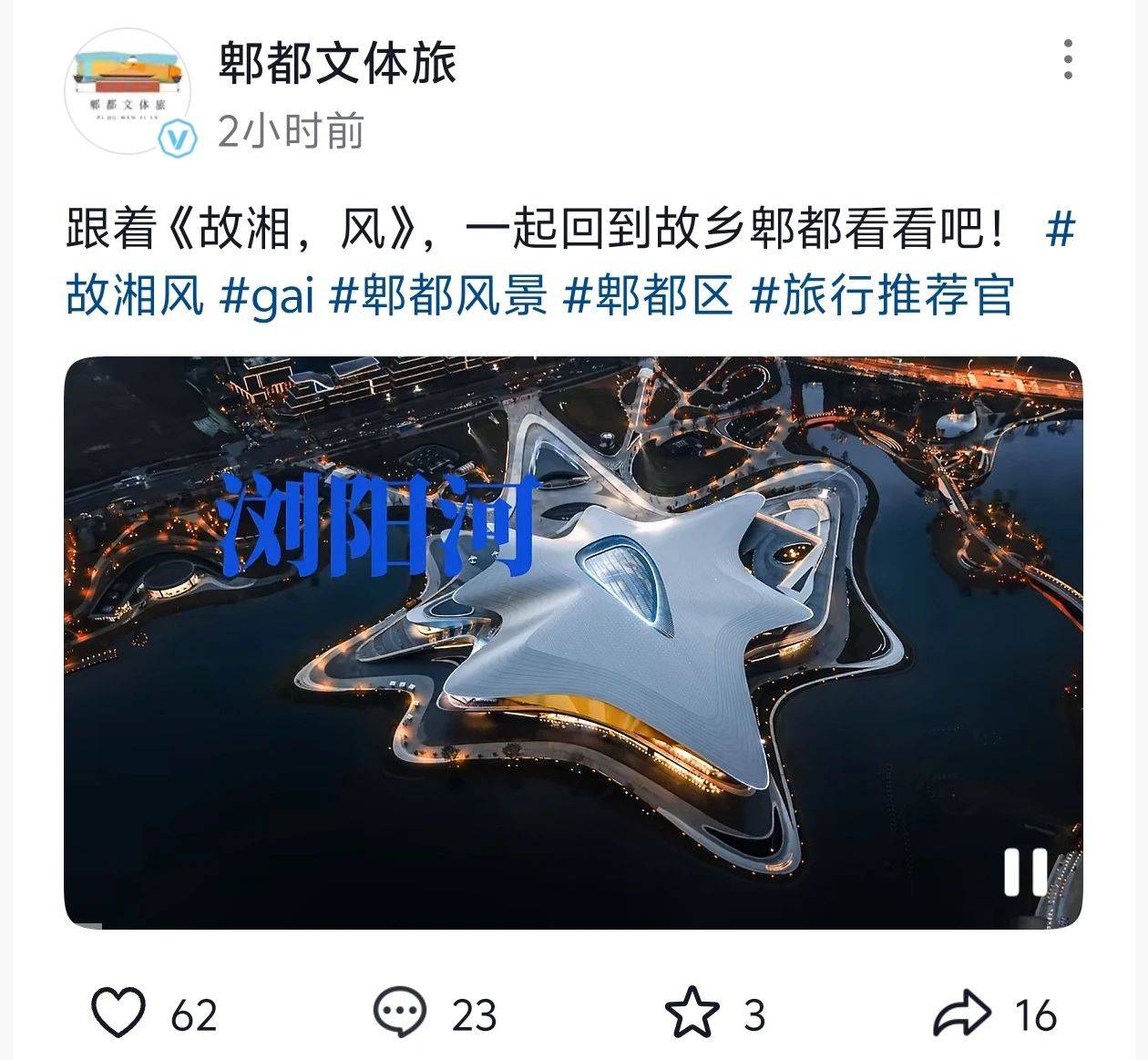Open the #gai hashtag

click(x=268, y=295)
